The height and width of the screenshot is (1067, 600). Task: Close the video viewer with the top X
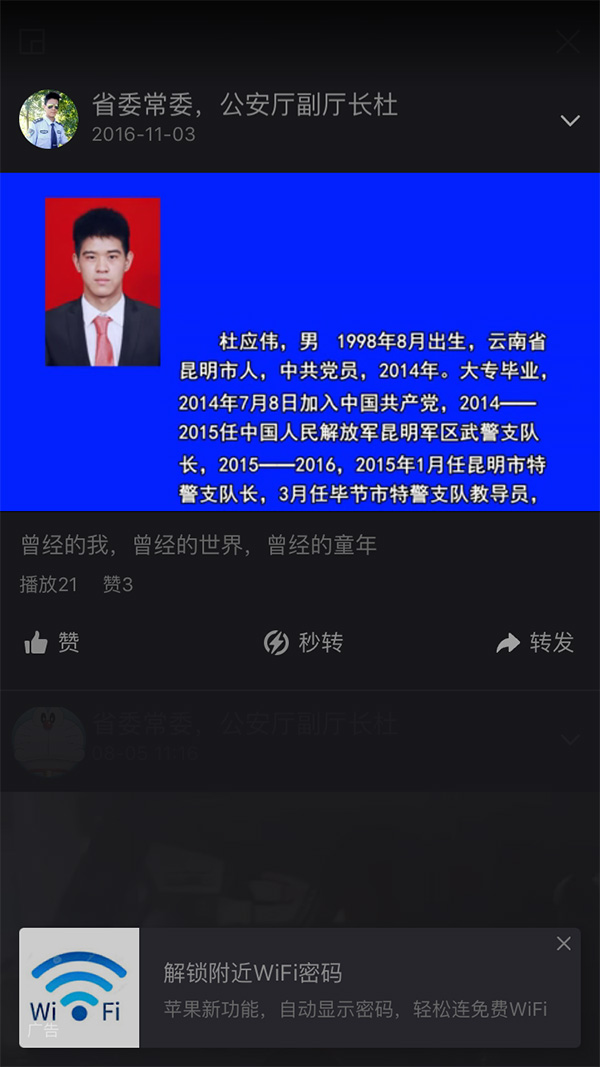568,41
